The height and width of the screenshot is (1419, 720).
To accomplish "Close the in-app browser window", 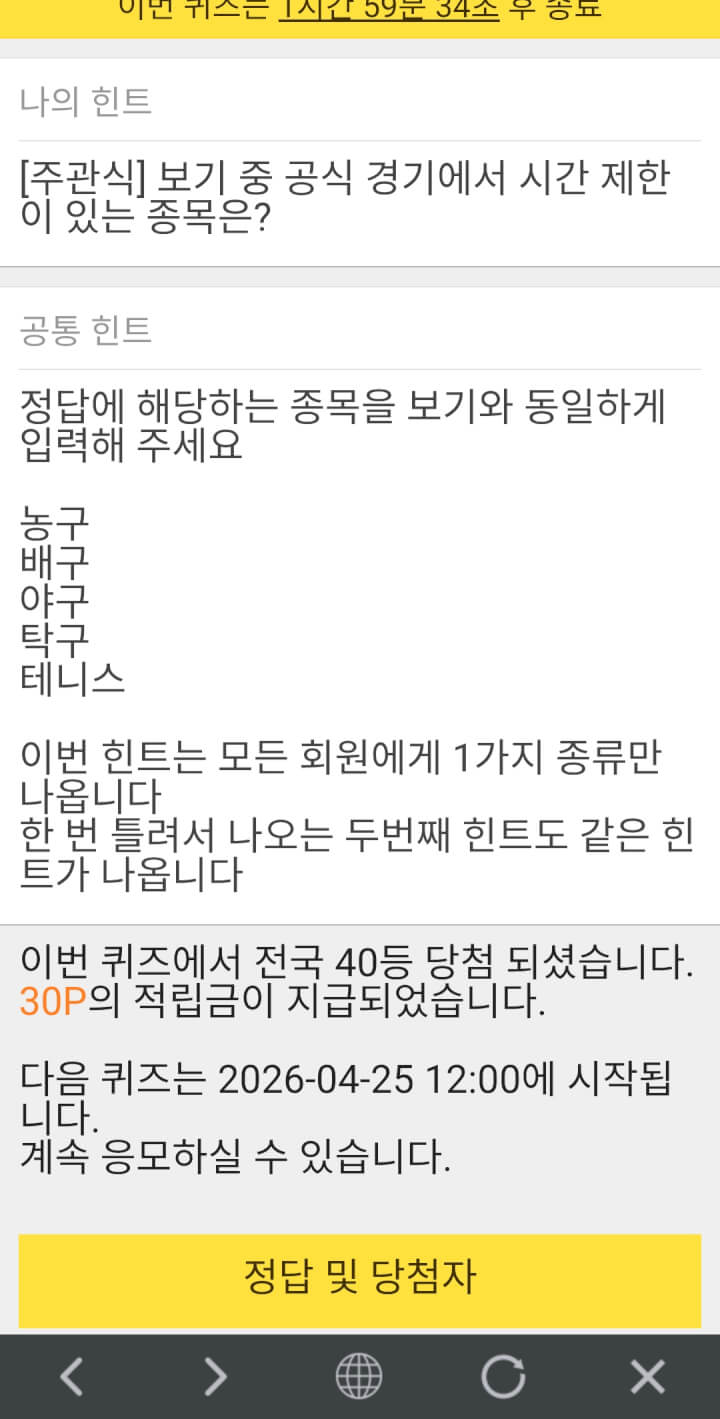I will click(x=647, y=1377).
